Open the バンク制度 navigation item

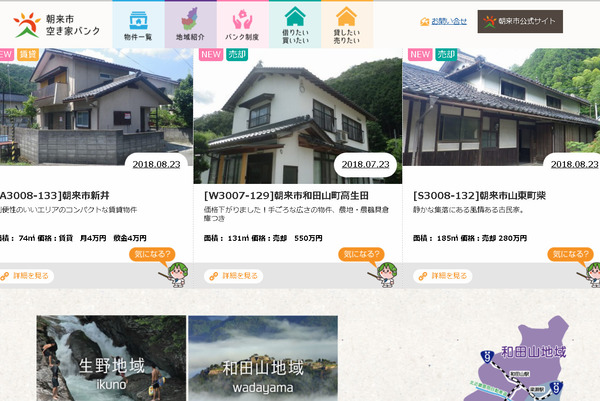pos(242,24)
